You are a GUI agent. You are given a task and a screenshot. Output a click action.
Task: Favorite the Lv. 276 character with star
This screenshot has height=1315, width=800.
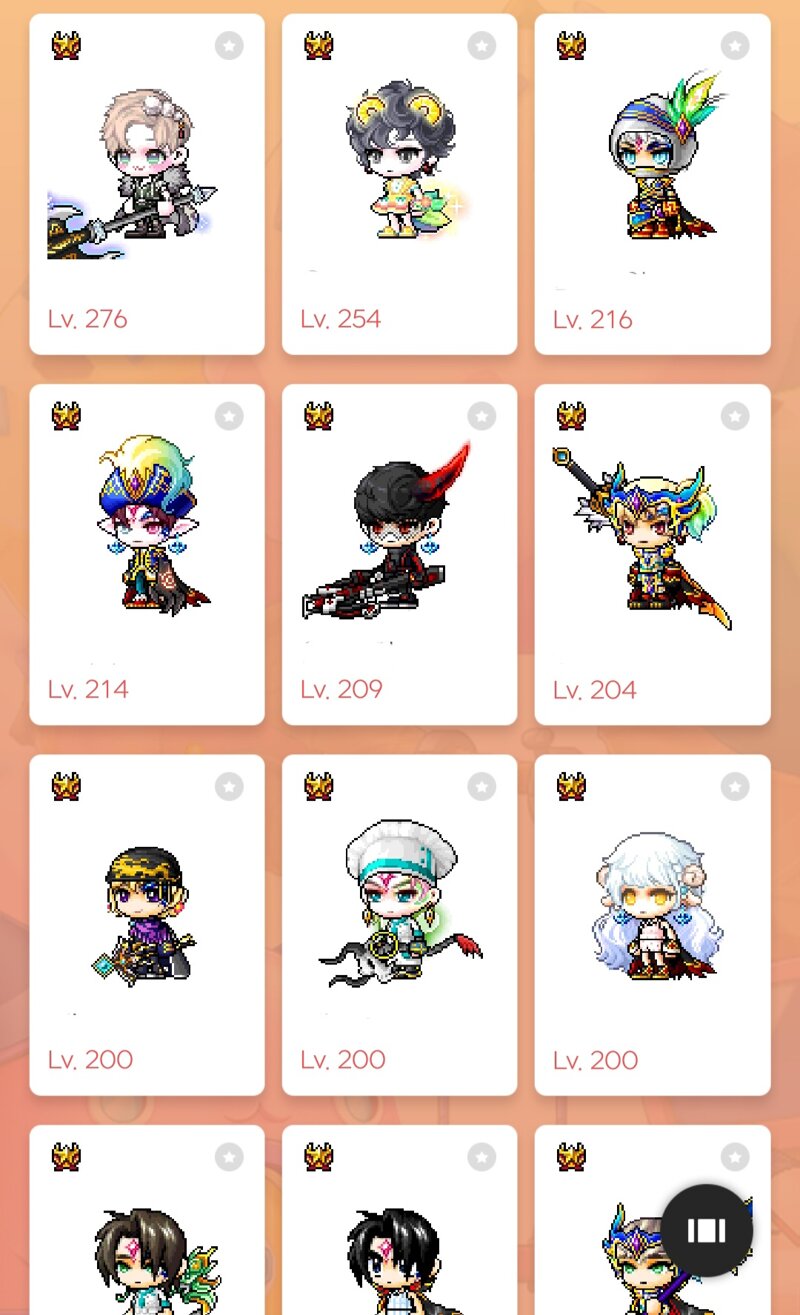[229, 45]
